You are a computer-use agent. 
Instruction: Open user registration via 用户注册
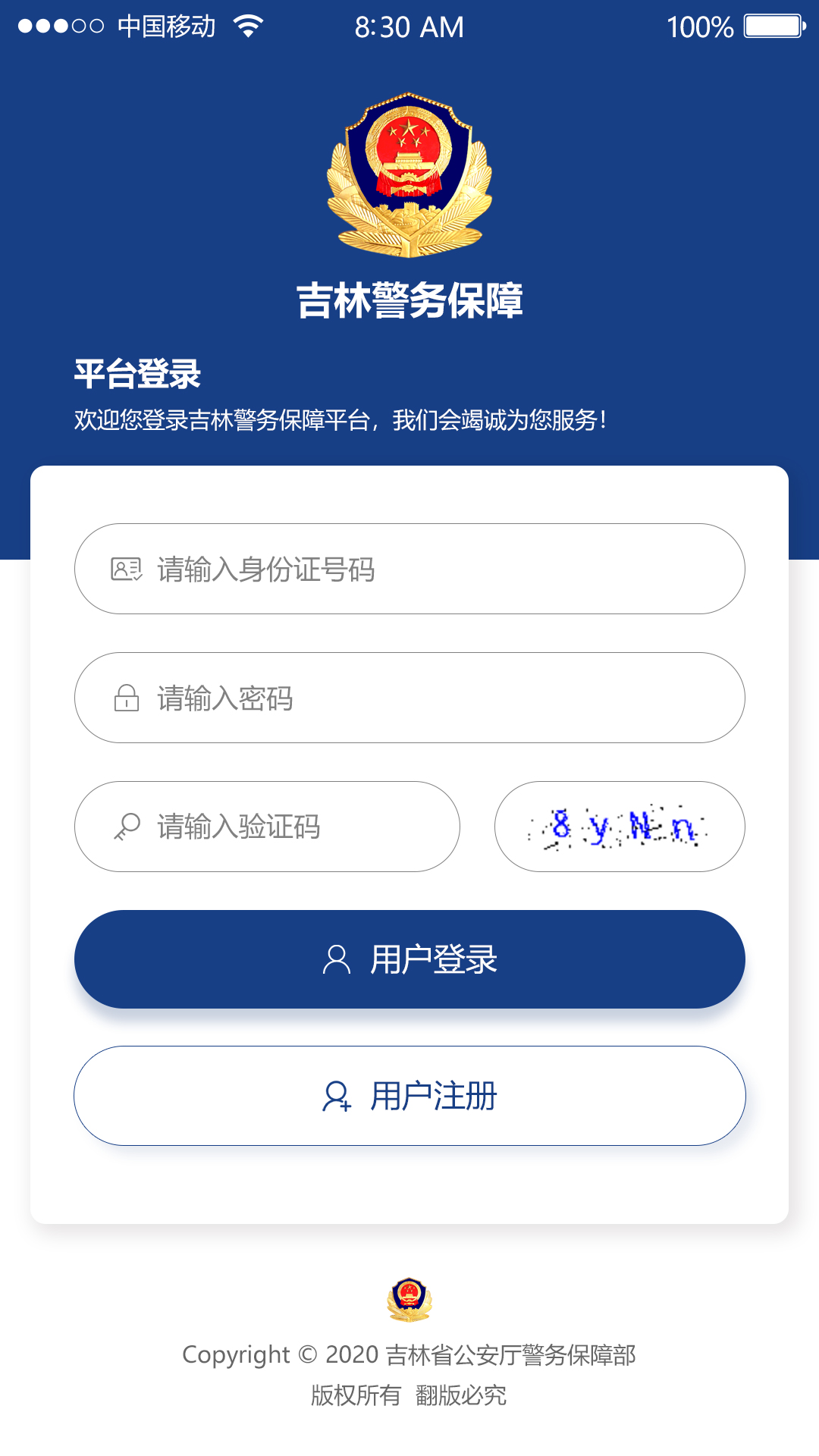click(409, 1096)
